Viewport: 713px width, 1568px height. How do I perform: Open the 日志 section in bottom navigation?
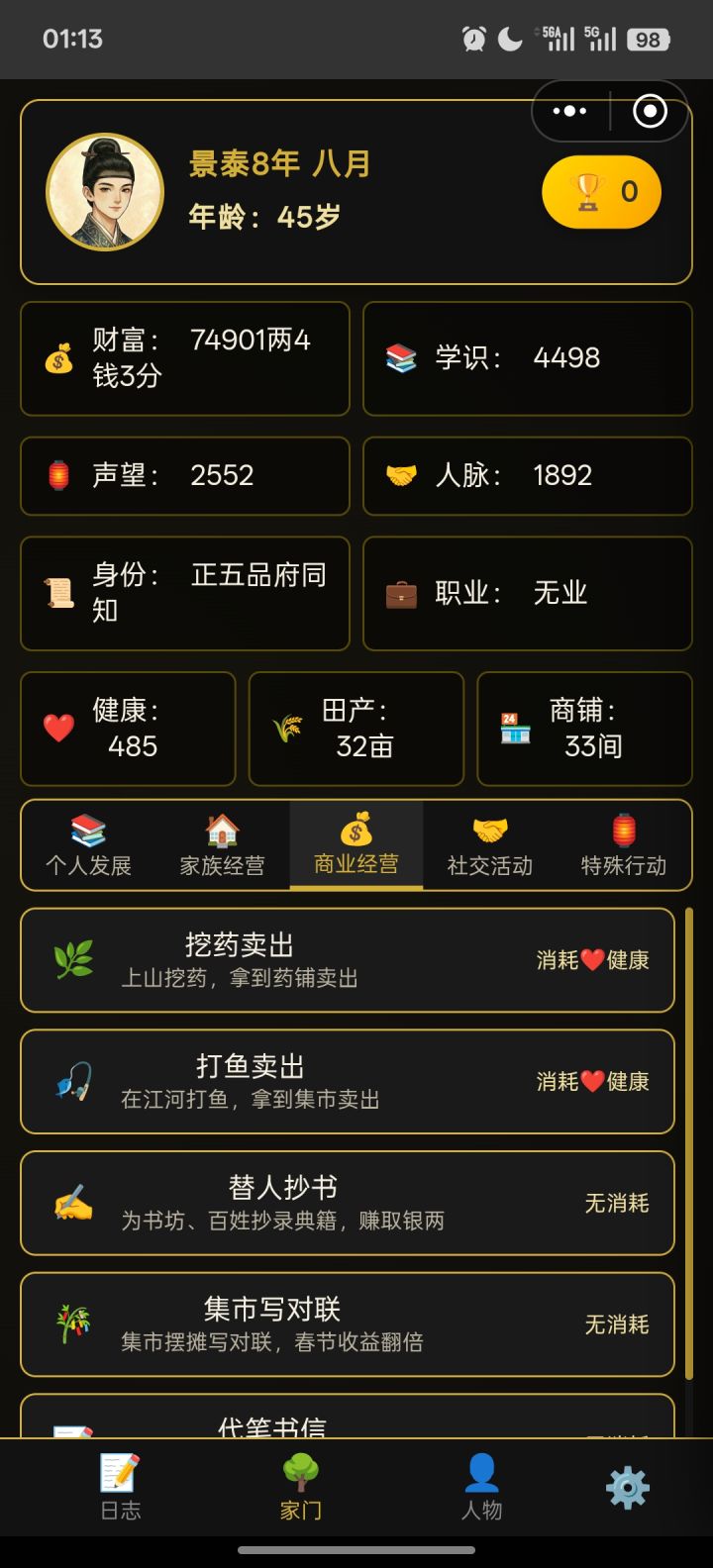[119, 1485]
